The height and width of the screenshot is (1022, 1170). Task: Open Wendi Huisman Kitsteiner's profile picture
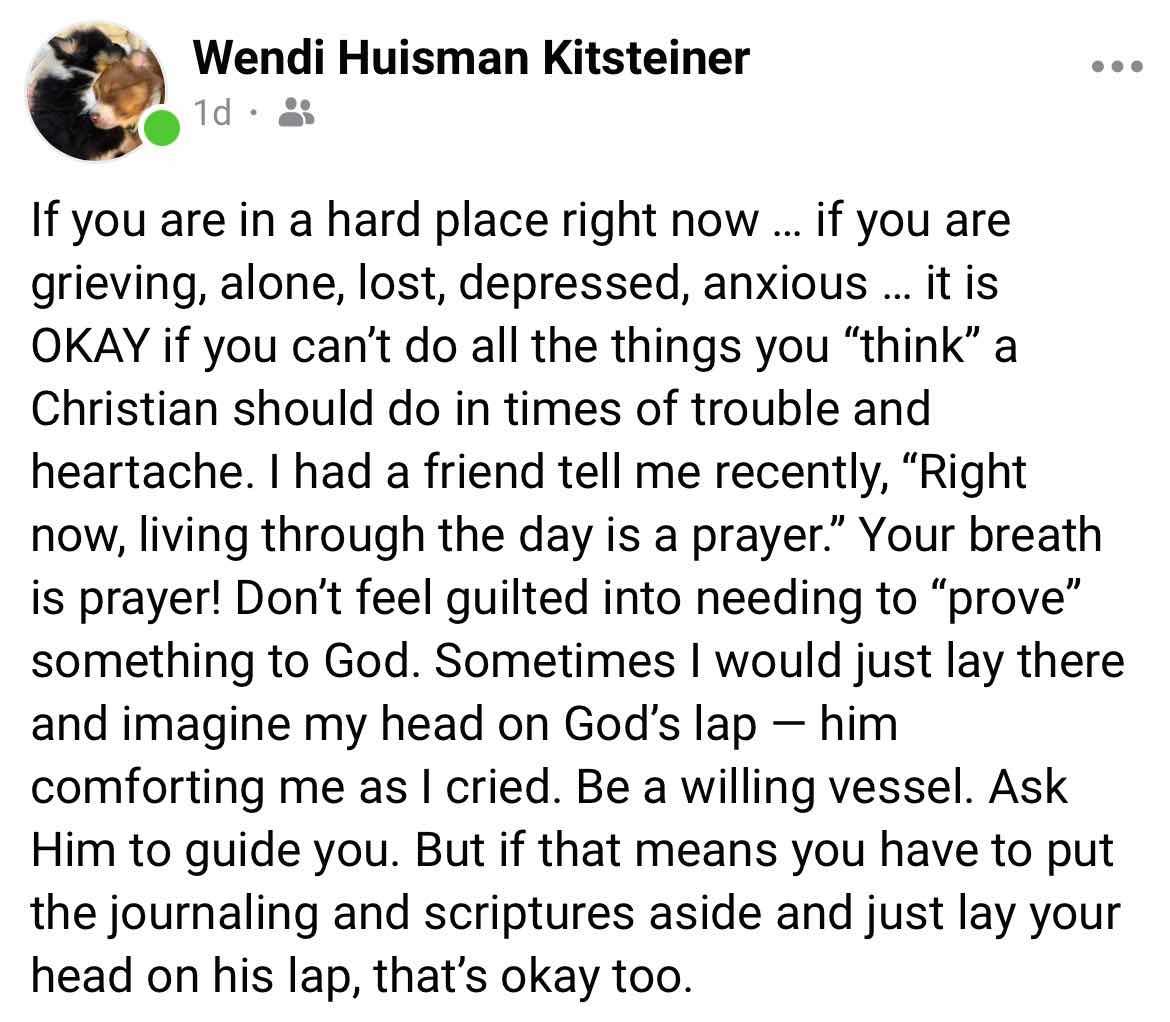[x=94, y=89]
